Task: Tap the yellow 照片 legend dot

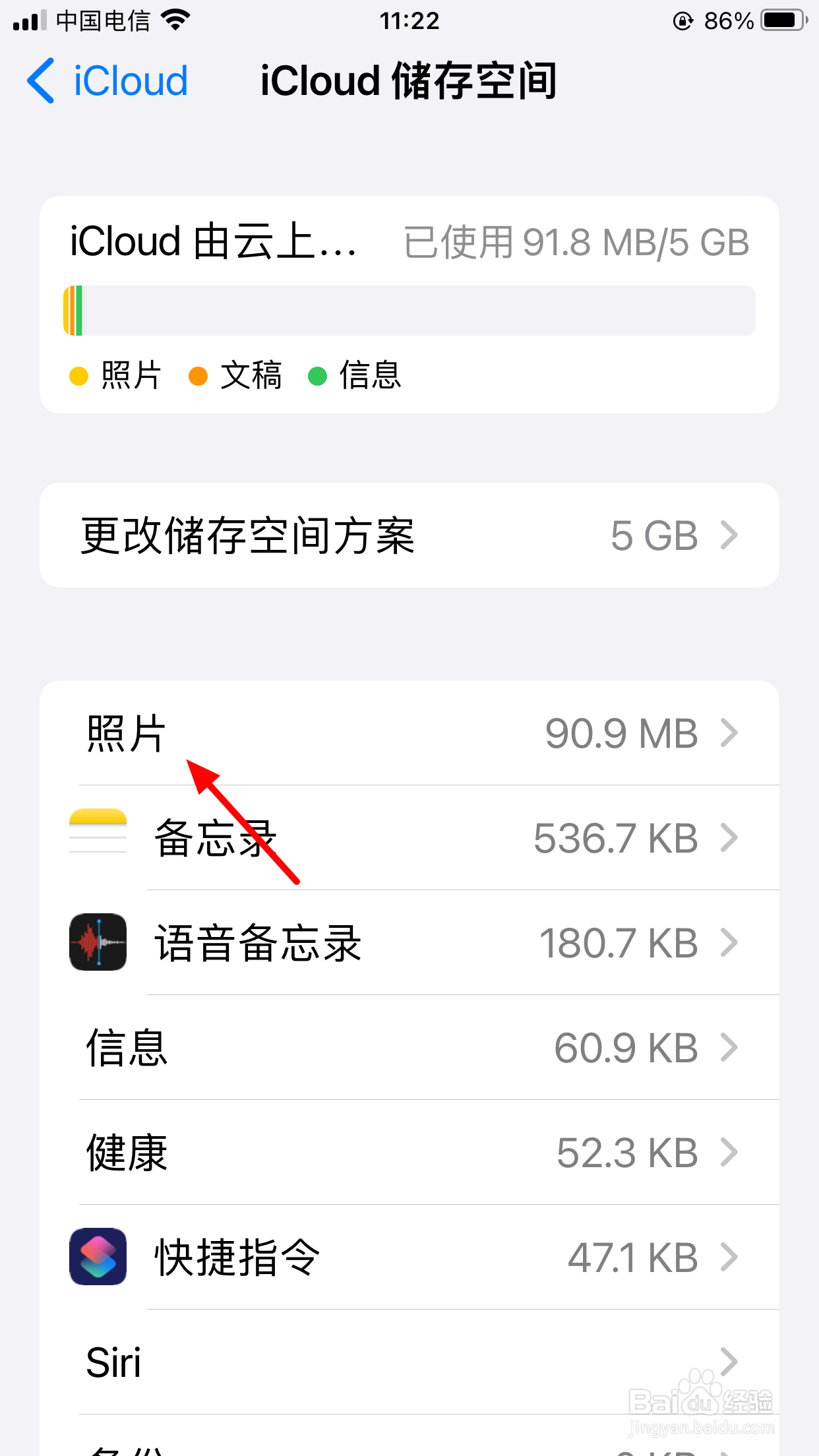Action: click(x=78, y=375)
